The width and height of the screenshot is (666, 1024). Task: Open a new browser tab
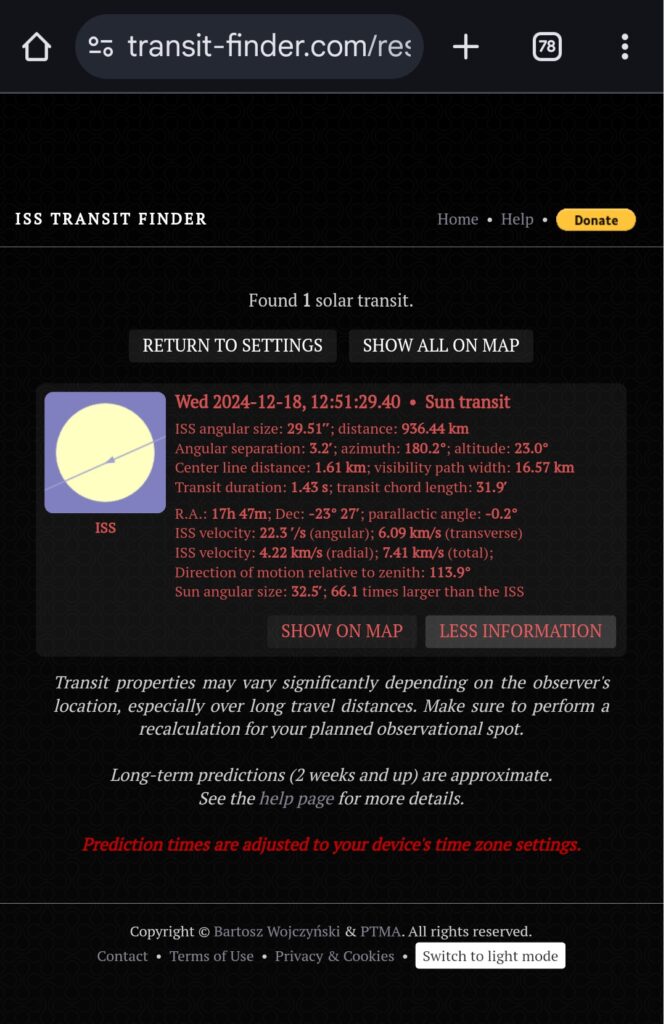click(x=466, y=47)
